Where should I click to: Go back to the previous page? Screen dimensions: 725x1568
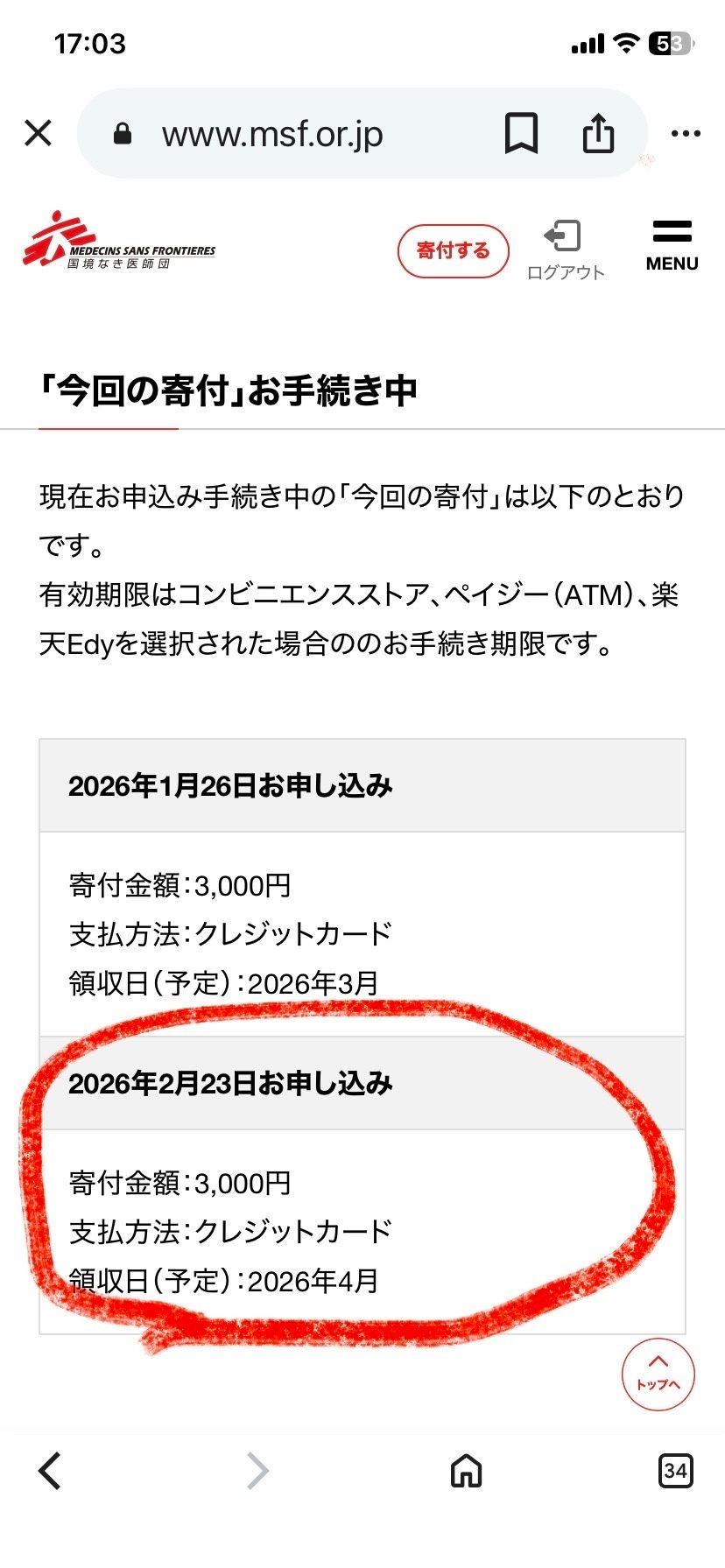pyautogui.click(x=51, y=1470)
